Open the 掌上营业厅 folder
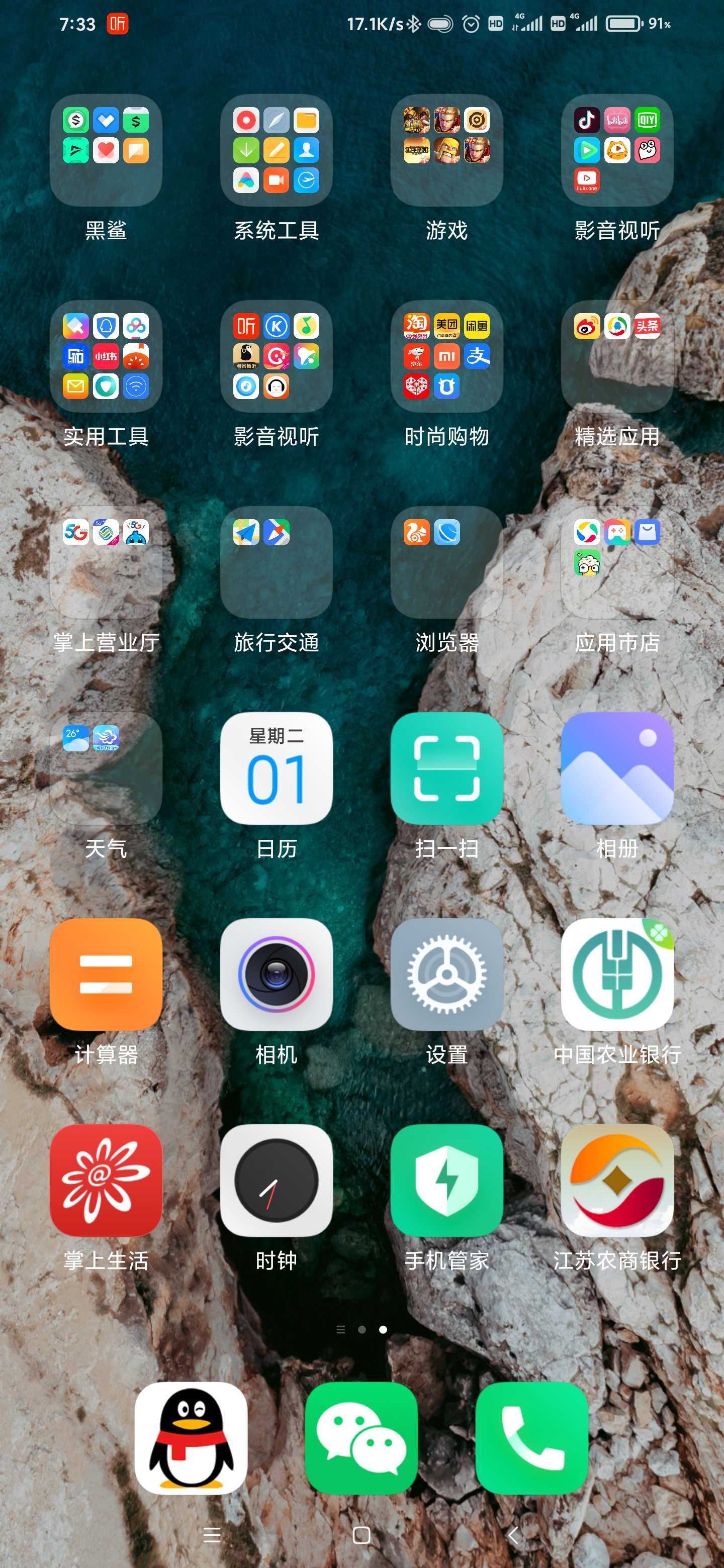This screenshot has width=724, height=1568. click(x=106, y=562)
